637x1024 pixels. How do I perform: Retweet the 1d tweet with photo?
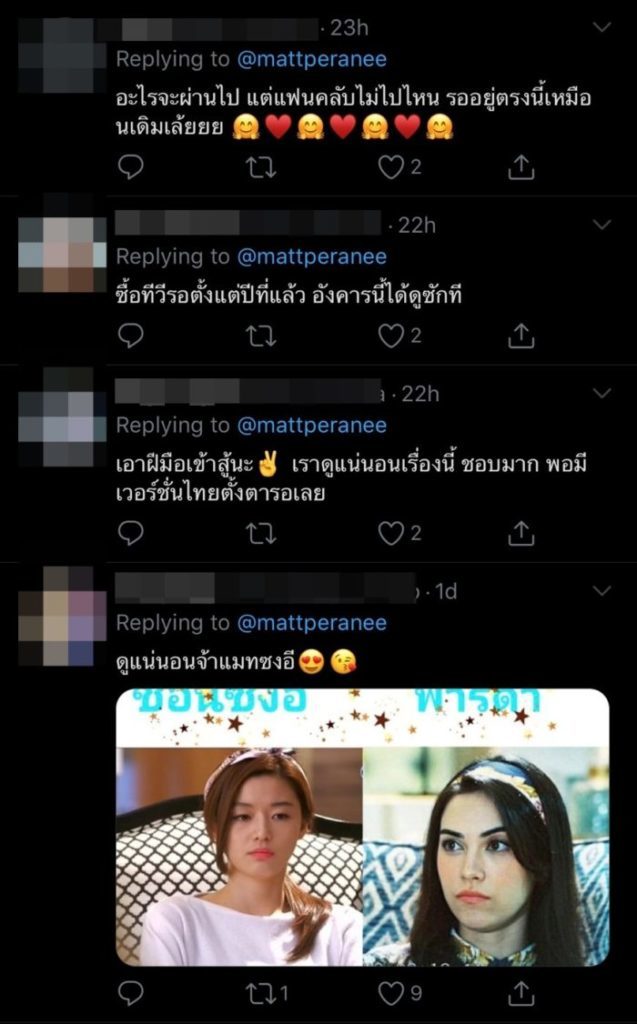click(x=261, y=993)
